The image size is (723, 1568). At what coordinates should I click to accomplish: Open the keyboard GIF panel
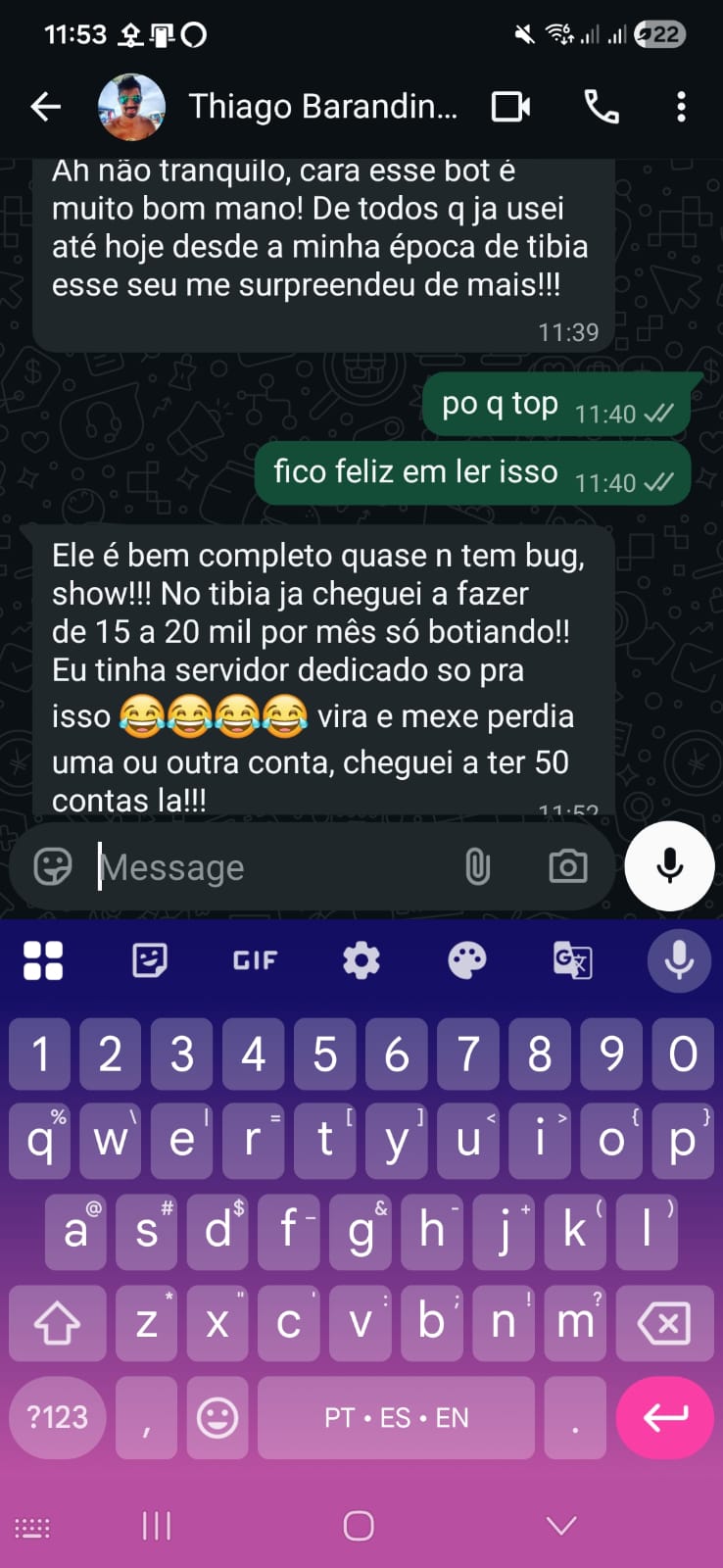[x=255, y=960]
